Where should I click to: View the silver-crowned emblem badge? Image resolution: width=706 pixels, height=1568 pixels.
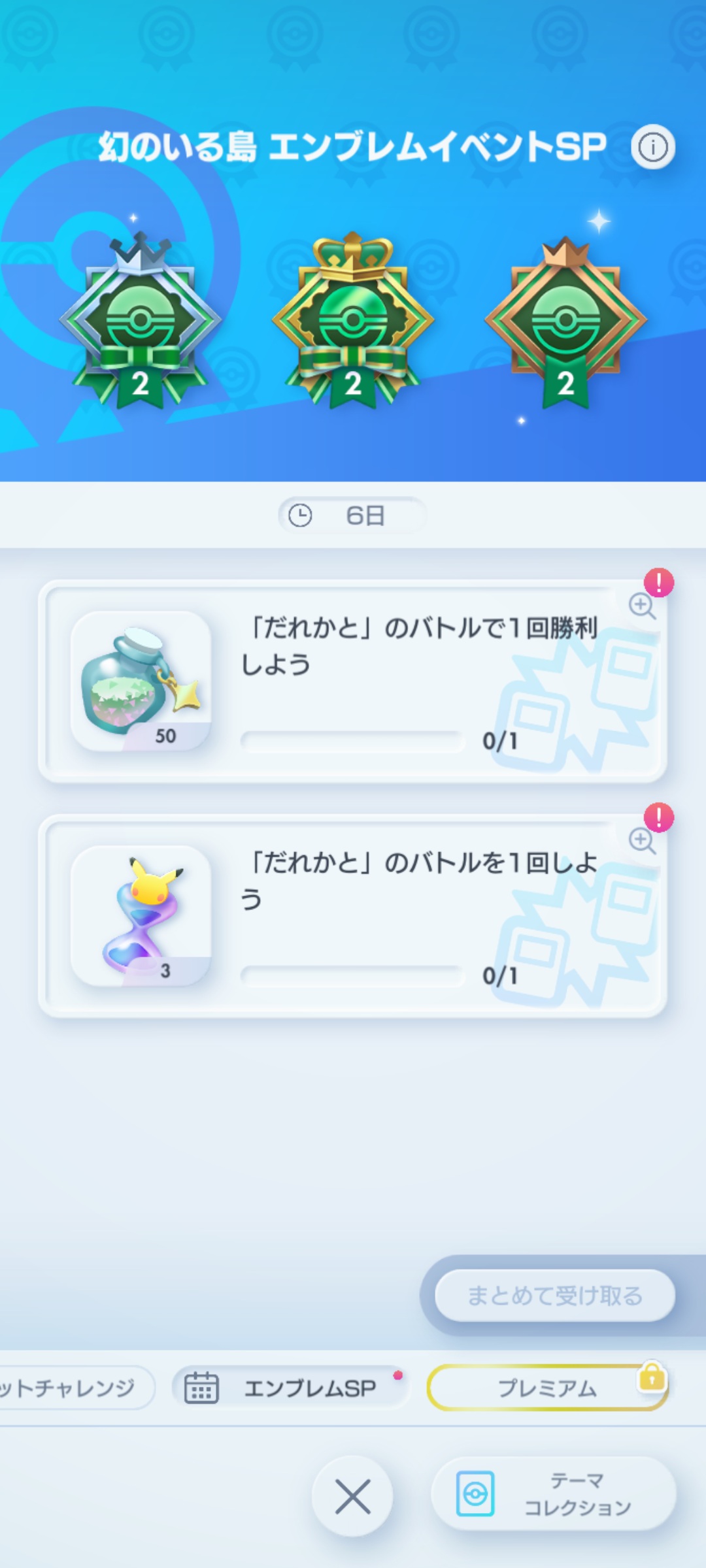click(x=140, y=321)
